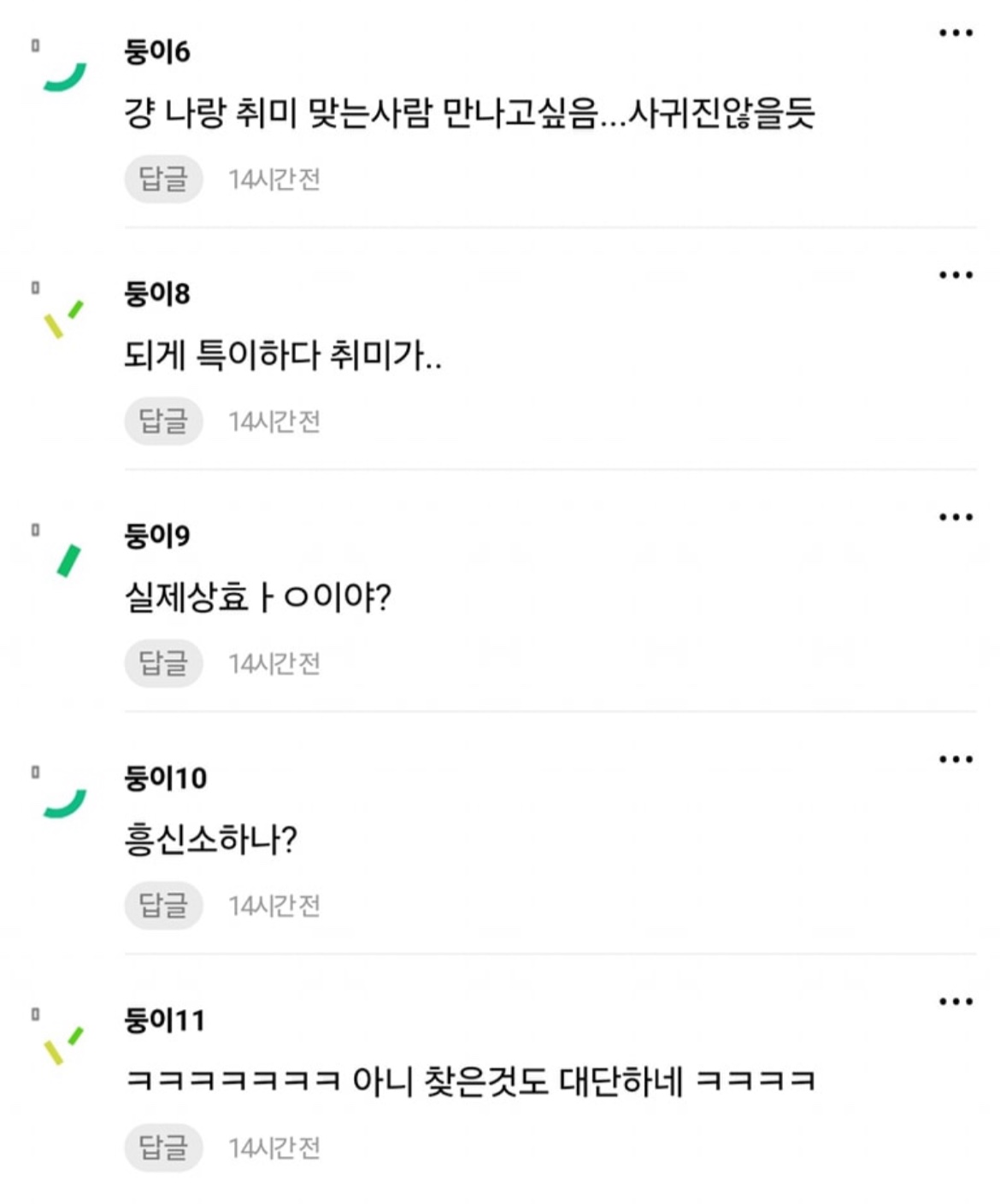The image size is (1000, 1204).
Task: Show more options for 둥이9's comment
Action: [955, 517]
